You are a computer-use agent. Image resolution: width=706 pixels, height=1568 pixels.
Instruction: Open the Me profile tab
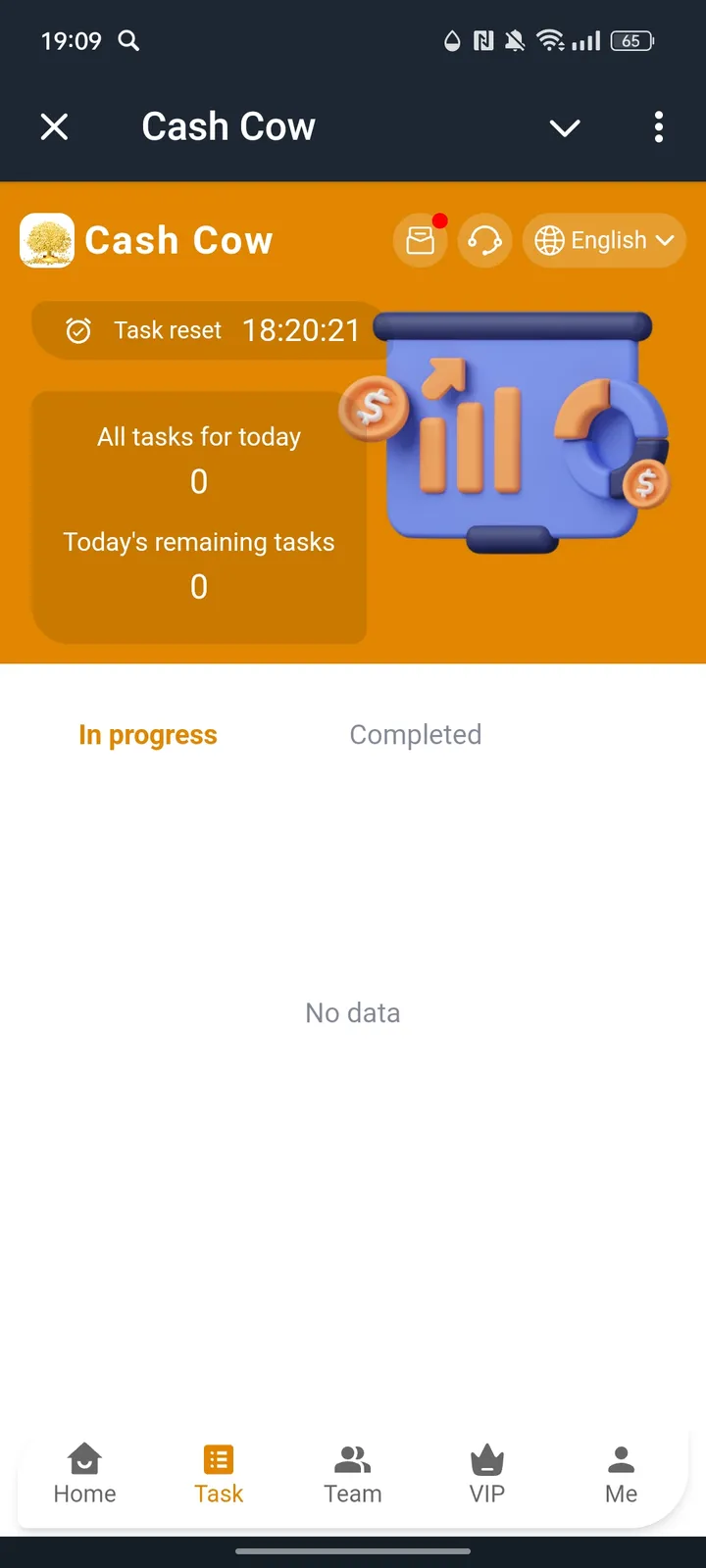point(621,1473)
